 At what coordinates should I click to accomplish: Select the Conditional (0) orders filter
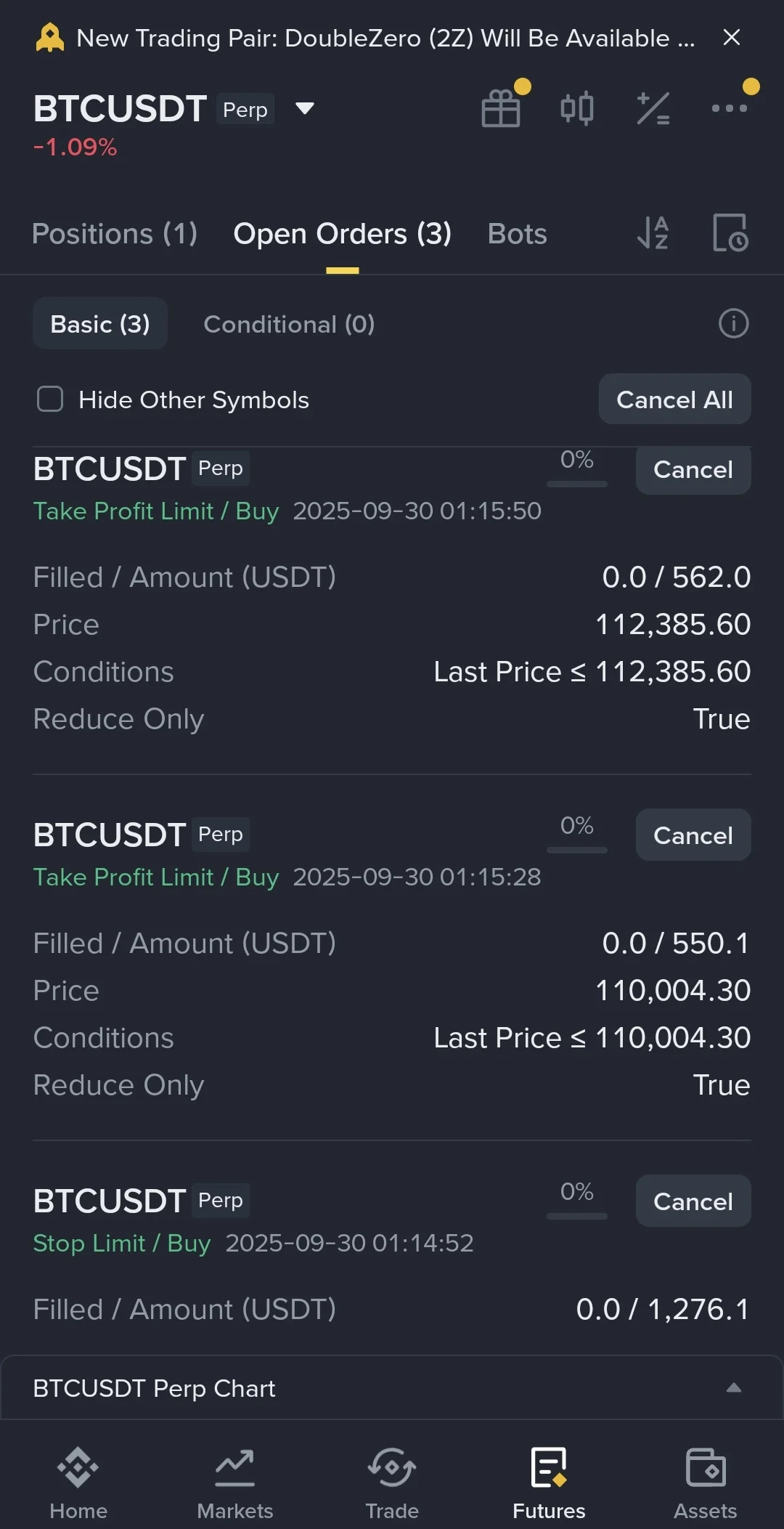(289, 324)
